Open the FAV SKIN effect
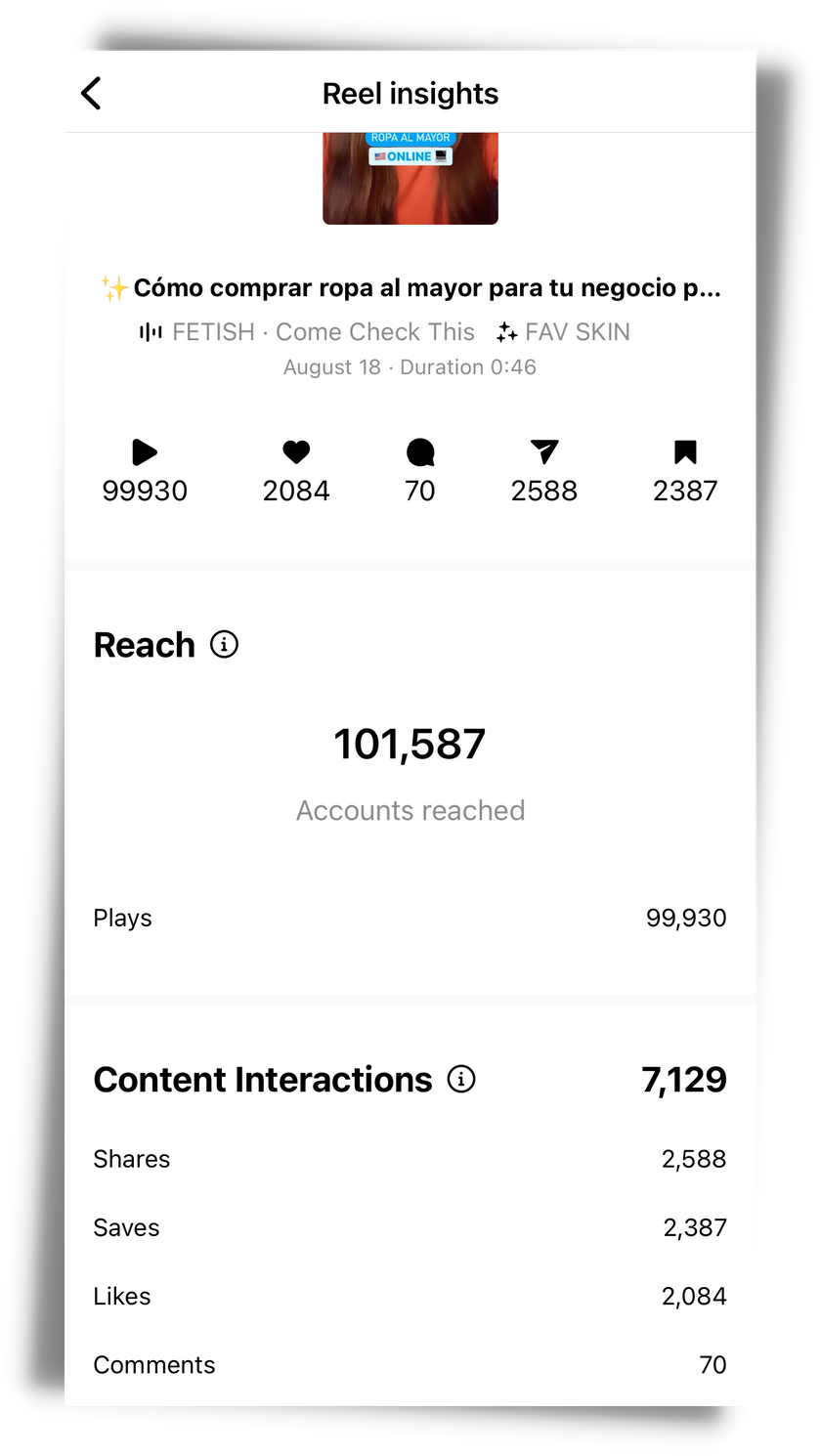 coord(563,332)
